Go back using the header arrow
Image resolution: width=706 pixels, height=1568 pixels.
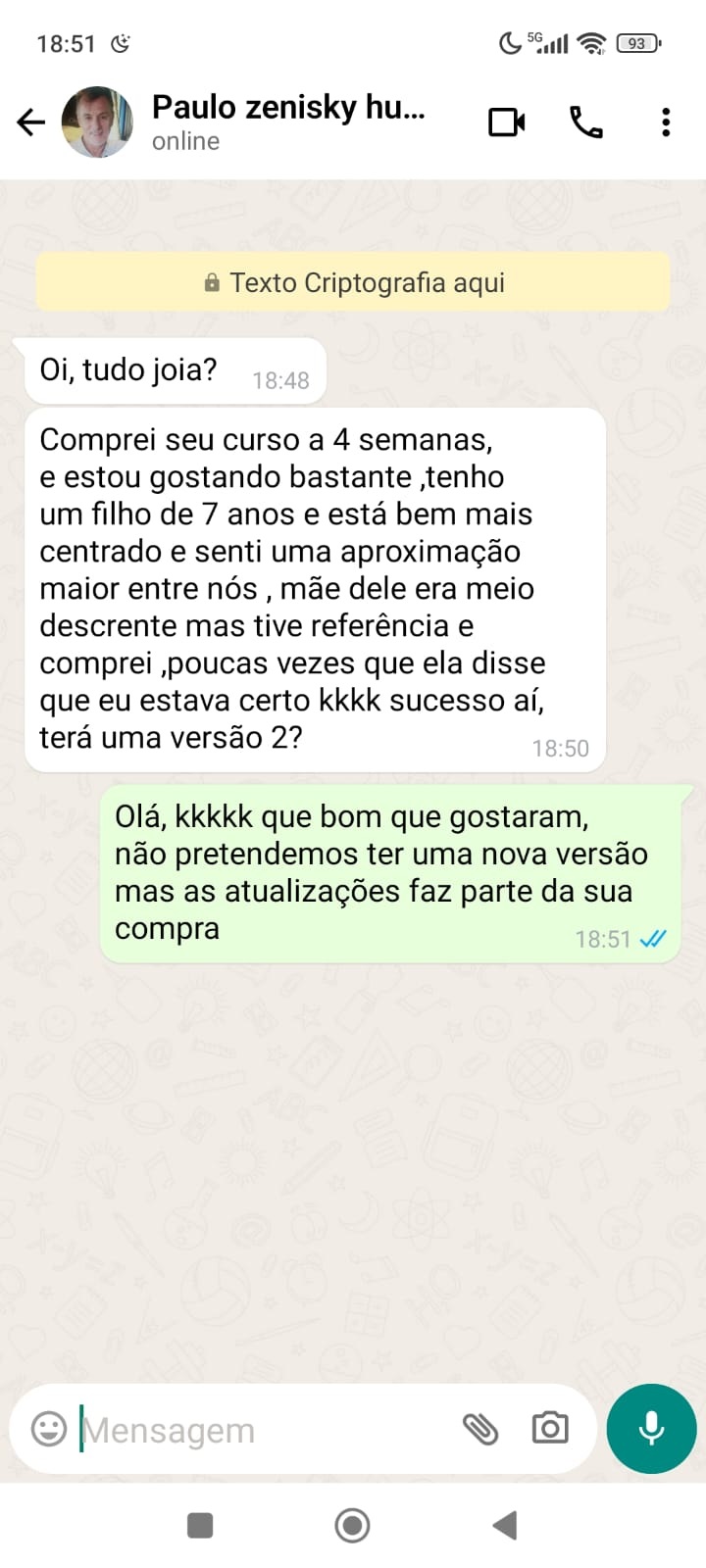tap(31, 122)
